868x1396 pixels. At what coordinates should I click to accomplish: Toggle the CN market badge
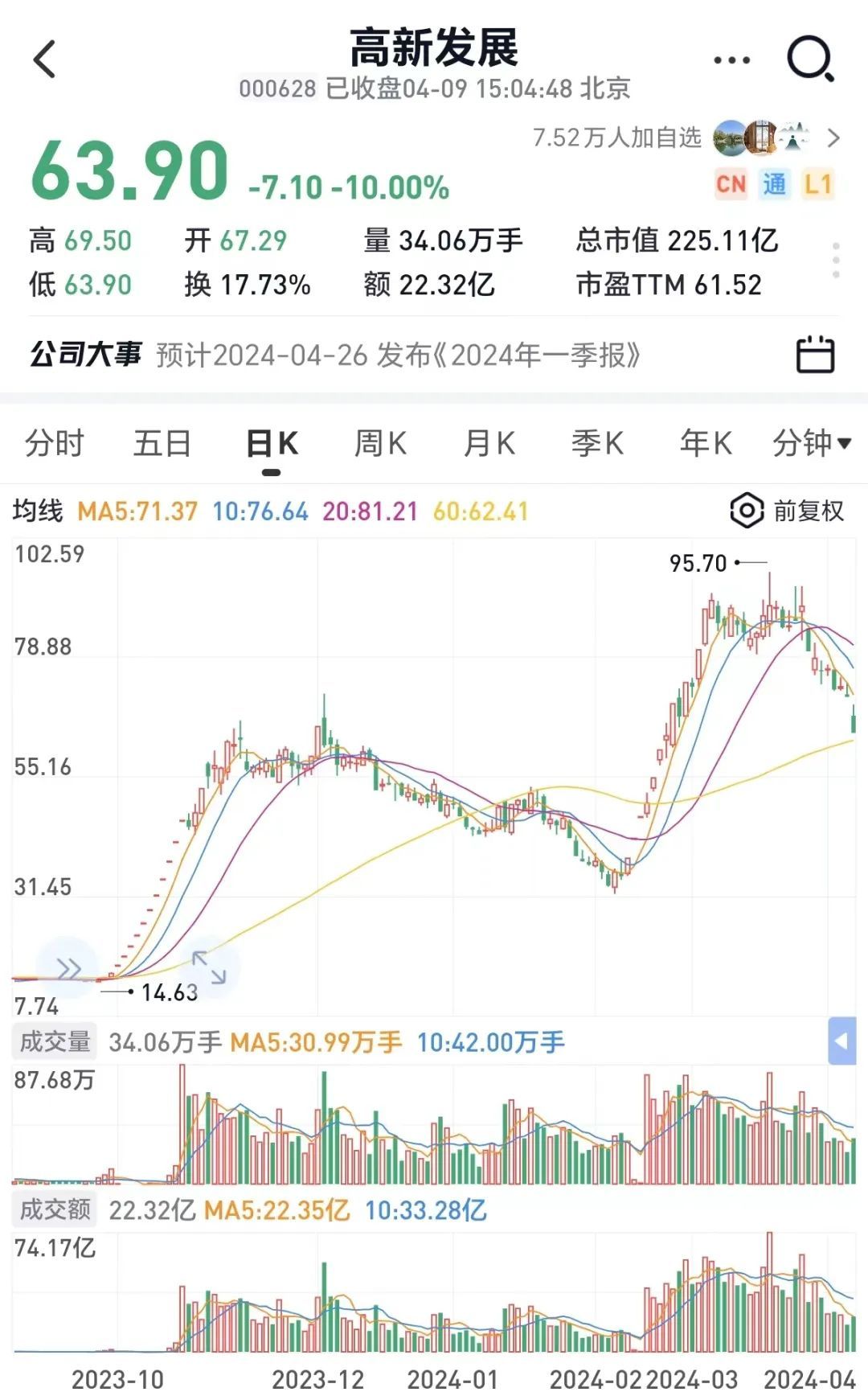pos(730,185)
